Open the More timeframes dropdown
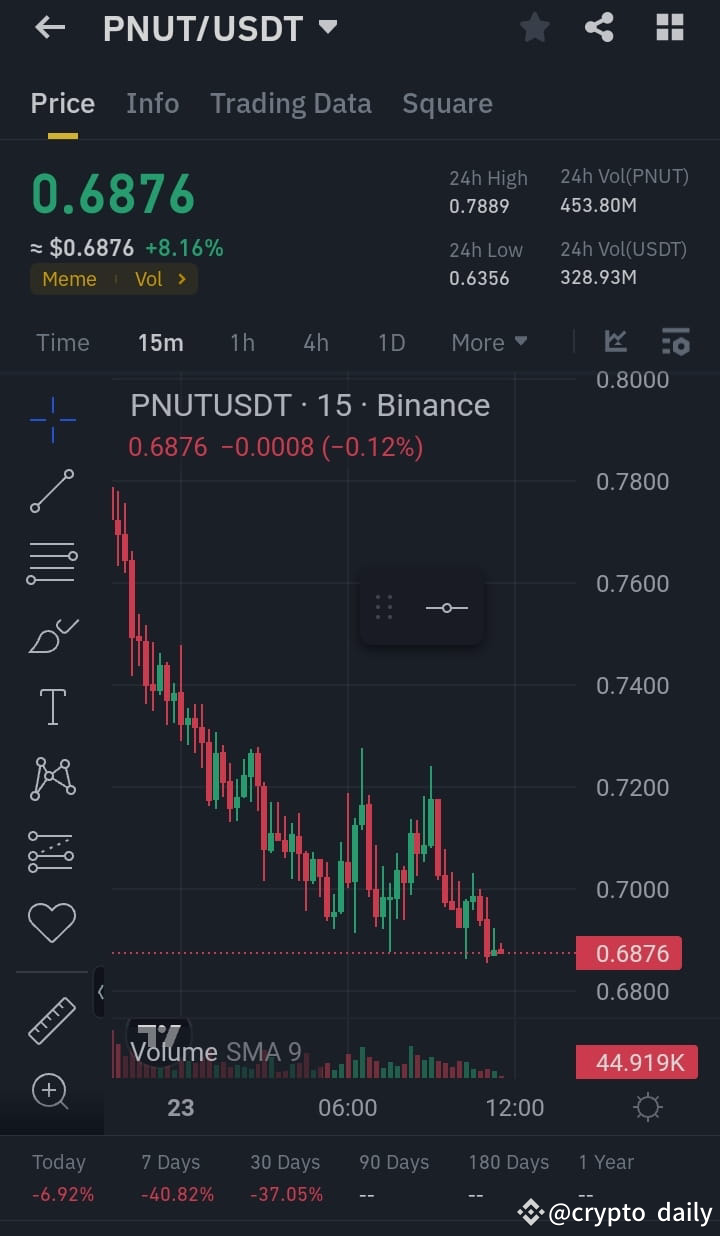The image size is (720, 1236). click(488, 342)
